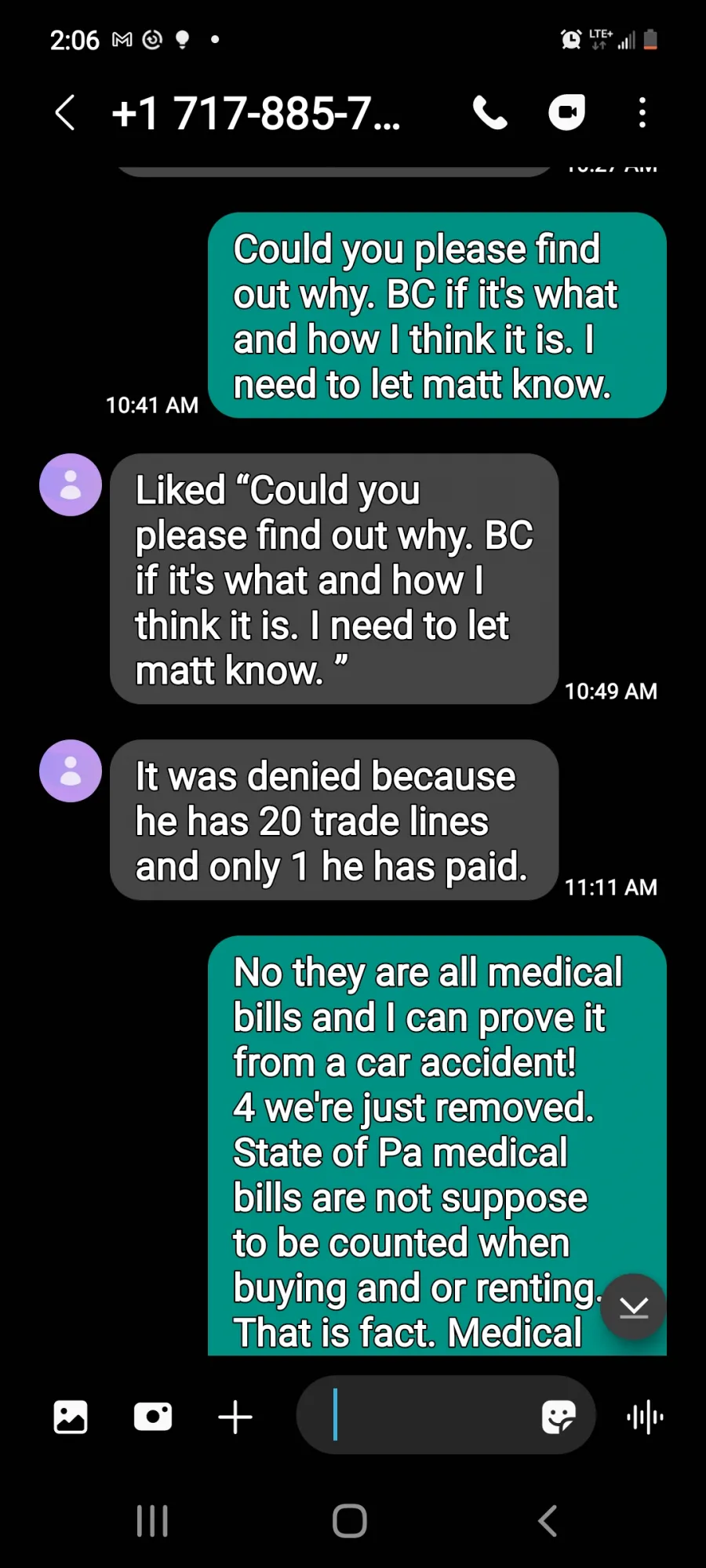Screen dimensions: 706x1568
Task: Open the three-dot overflow menu
Action: [642, 113]
